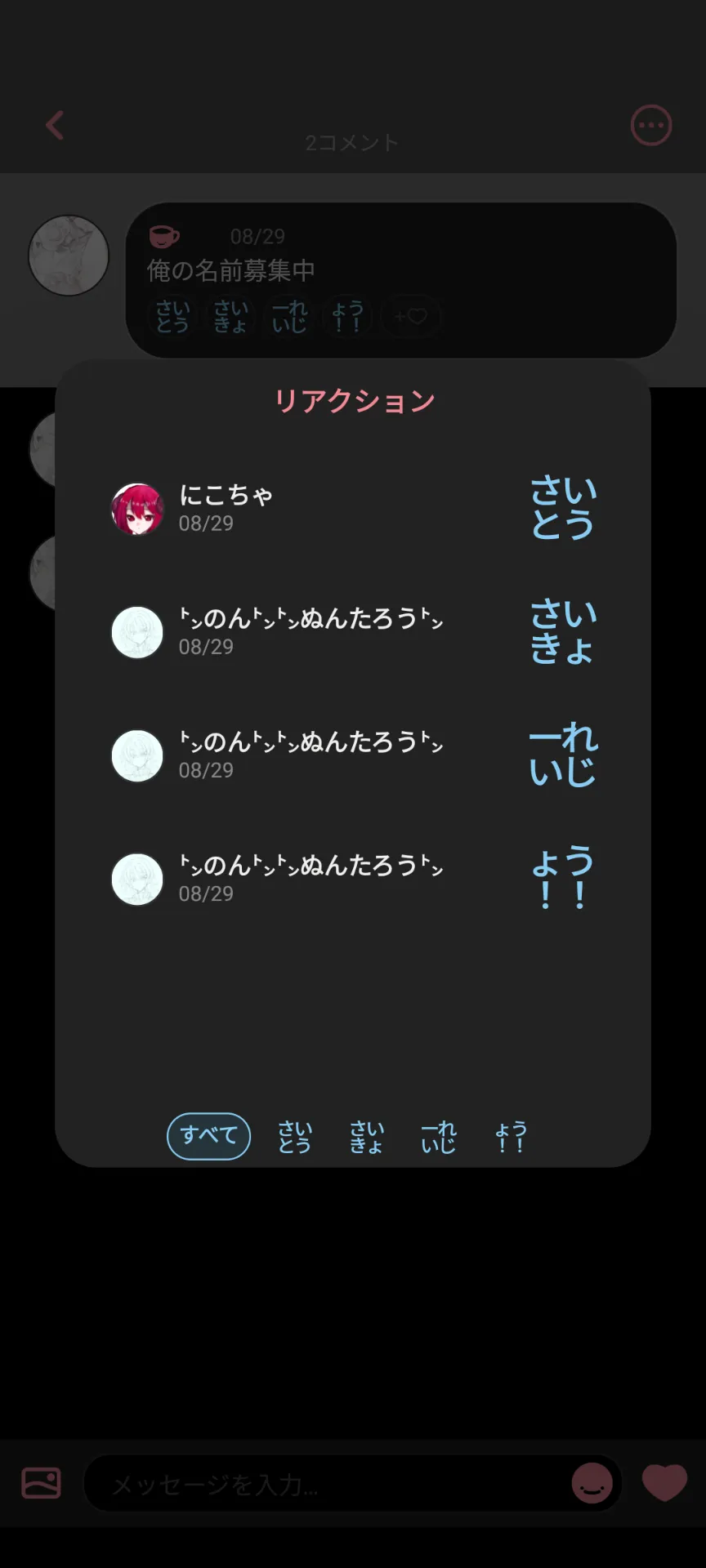Open the ぬんたろう row with 一れいじ reaction

point(353,755)
